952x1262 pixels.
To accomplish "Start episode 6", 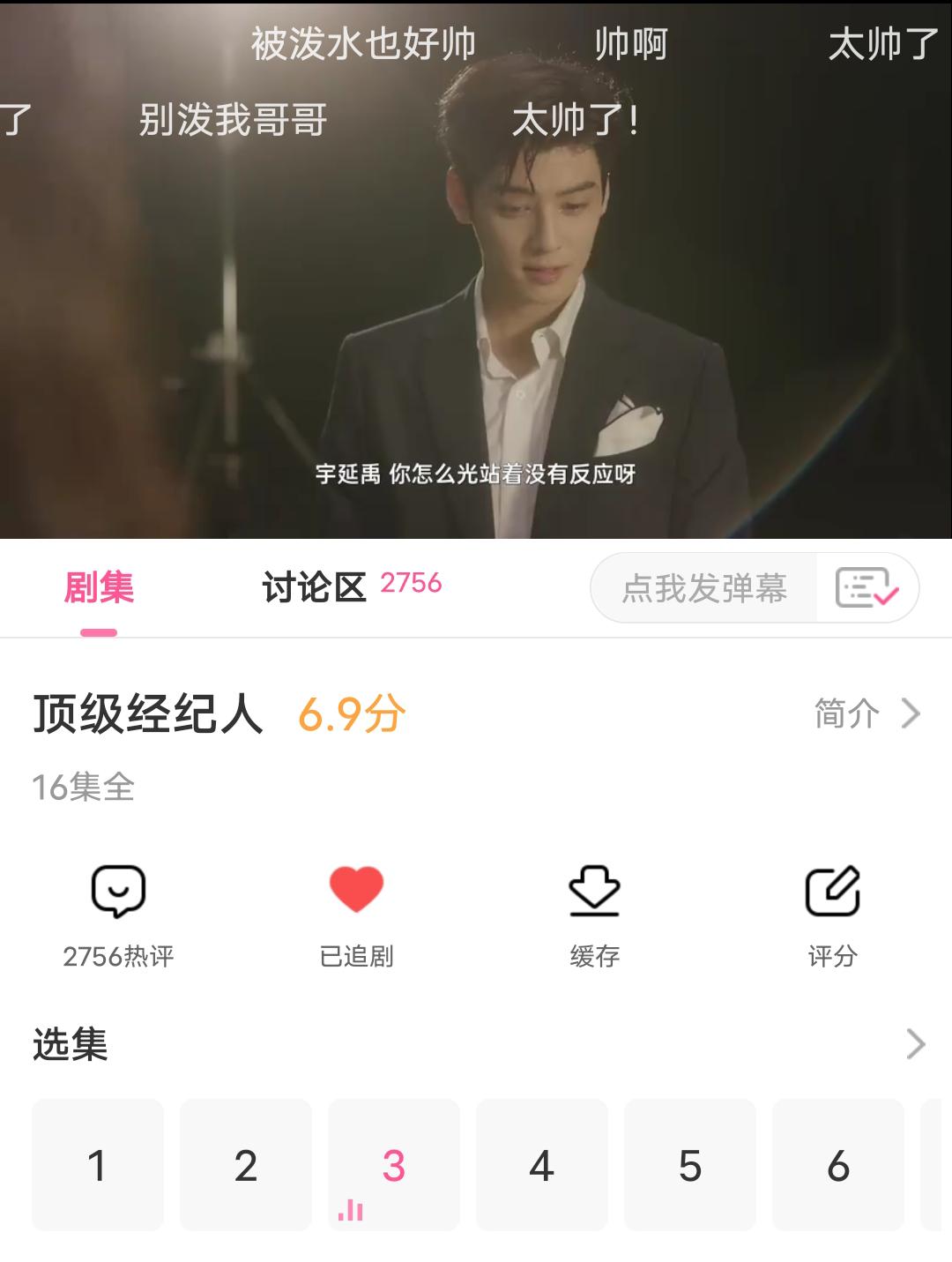I will pyautogui.click(x=838, y=1165).
